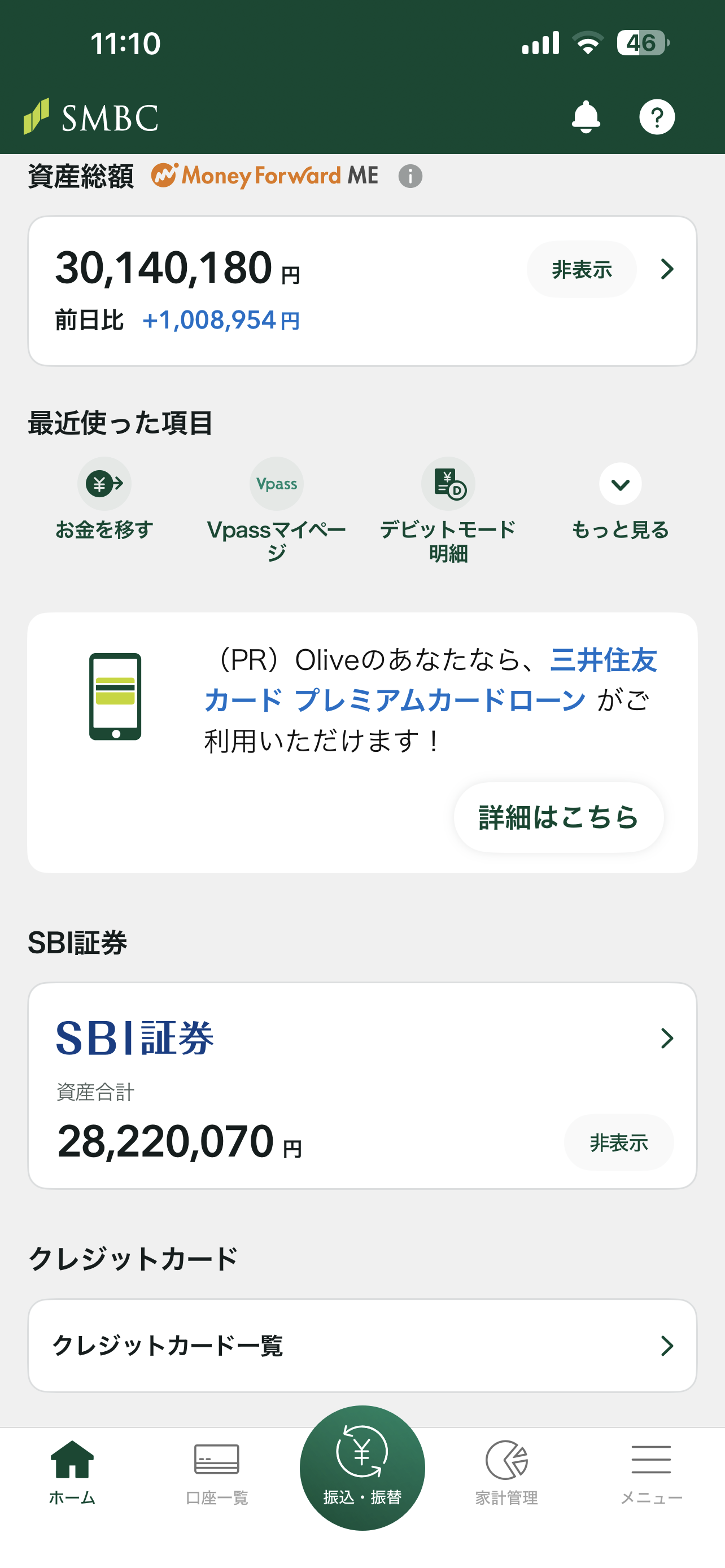The image size is (725, 1568).
Task: Tap the Money Forward ME info icon
Action: coord(410,177)
